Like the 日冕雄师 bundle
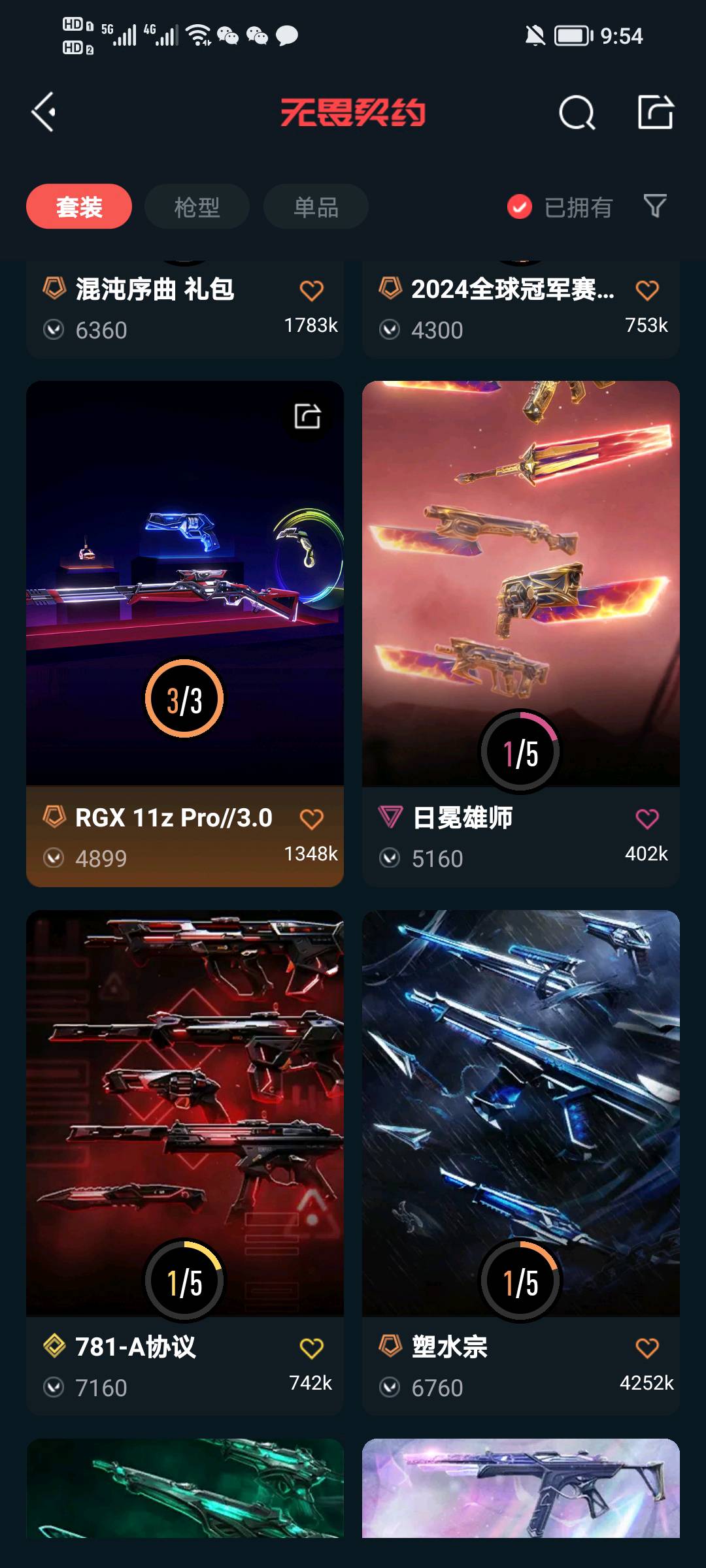 point(647,819)
